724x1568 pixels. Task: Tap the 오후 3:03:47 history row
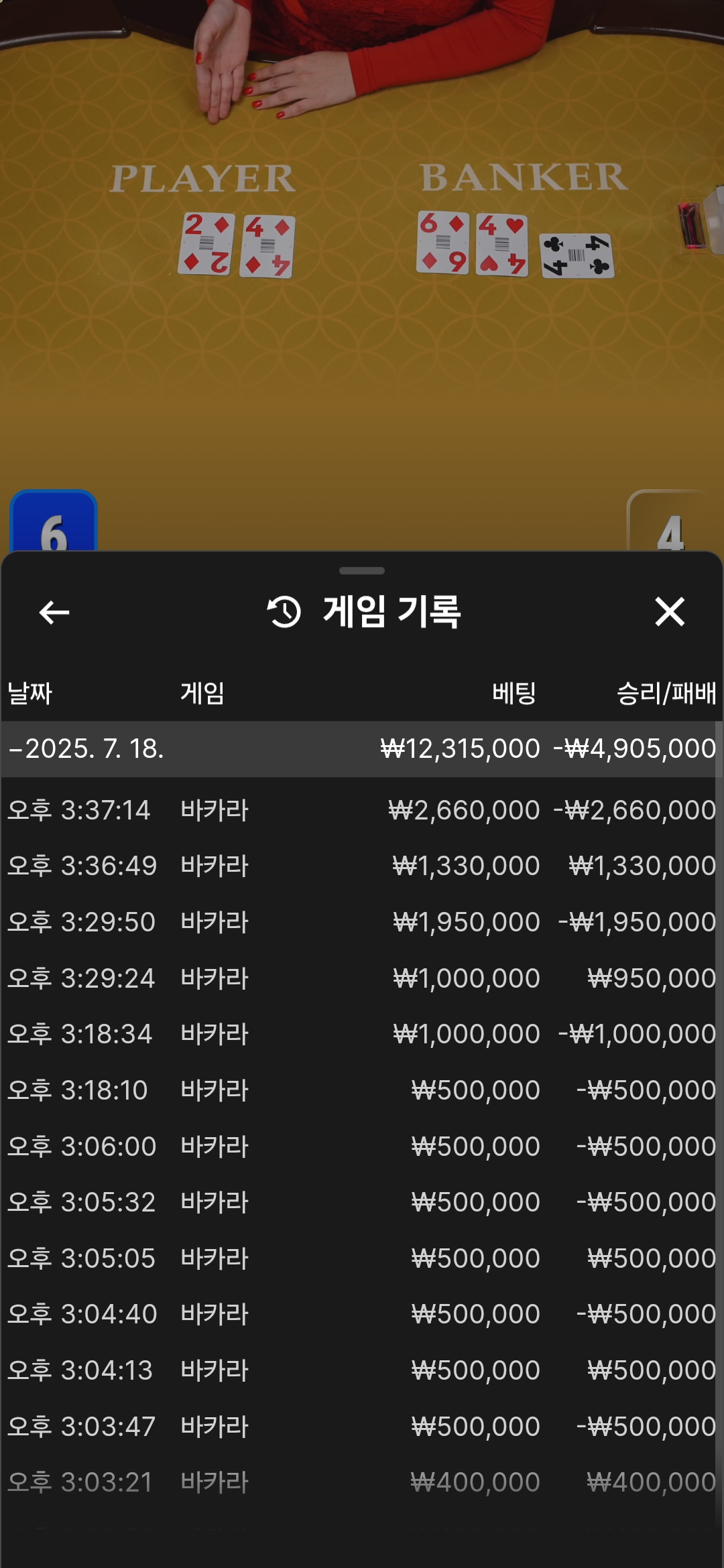coord(362,1427)
